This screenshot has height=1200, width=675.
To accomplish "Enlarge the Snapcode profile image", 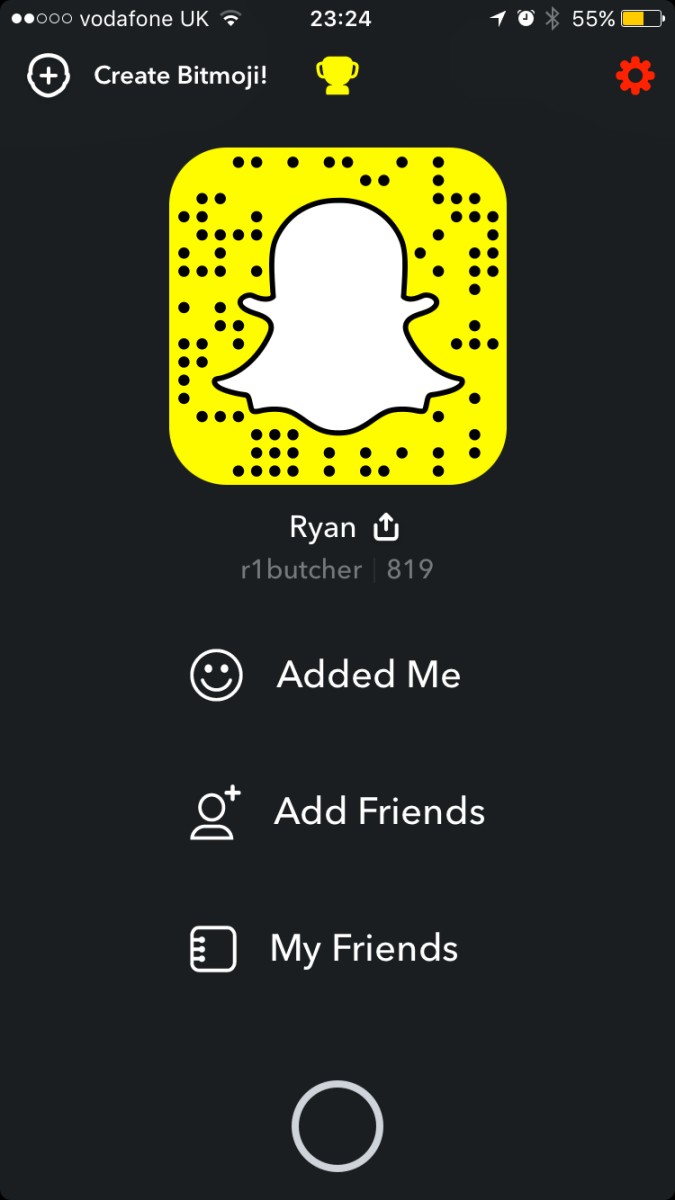I will point(337,316).
